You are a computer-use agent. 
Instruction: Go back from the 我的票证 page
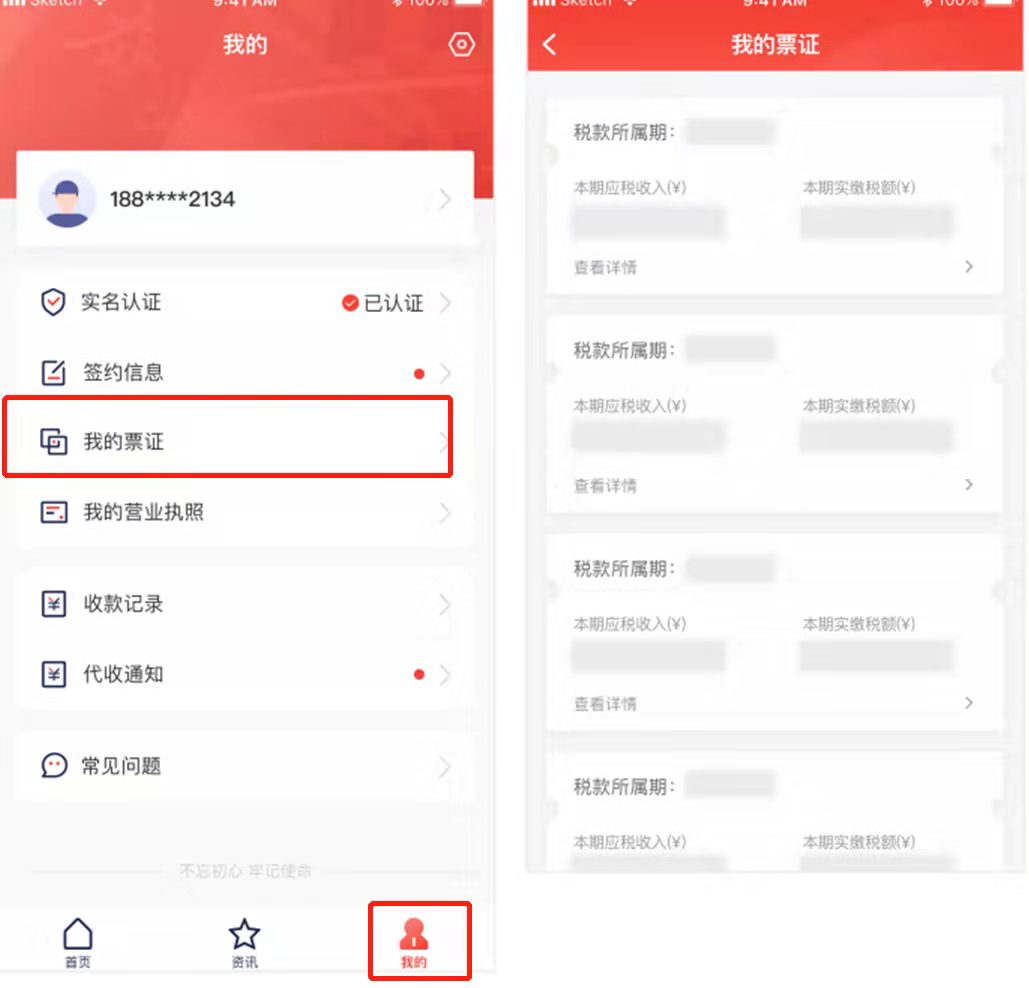click(549, 45)
